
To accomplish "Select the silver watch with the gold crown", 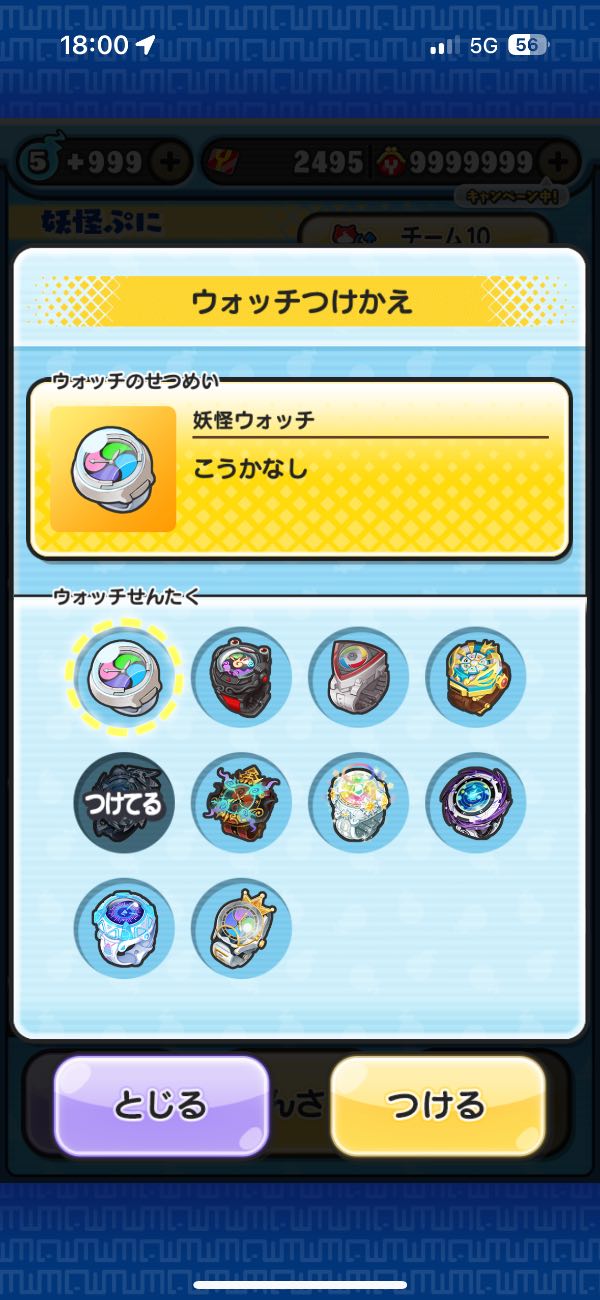I will (x=241, y=928).
